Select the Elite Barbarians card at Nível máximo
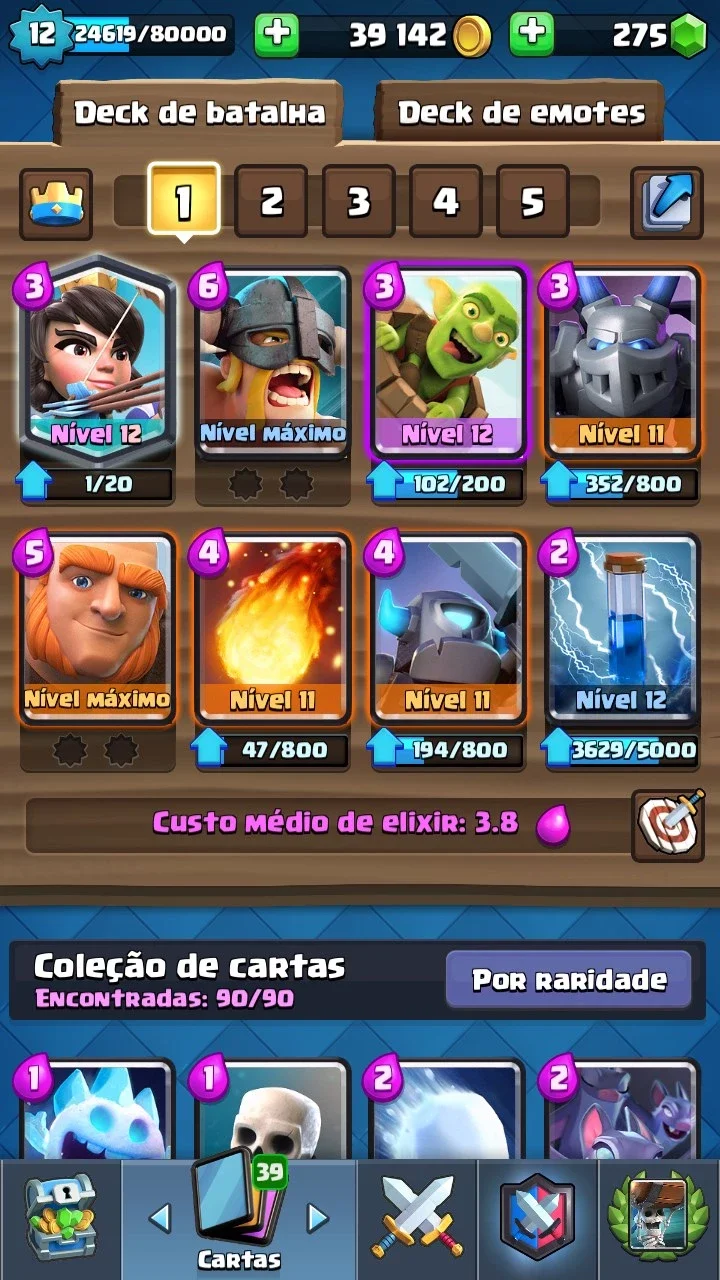The image size is (720, 1280). pos(272,362)
